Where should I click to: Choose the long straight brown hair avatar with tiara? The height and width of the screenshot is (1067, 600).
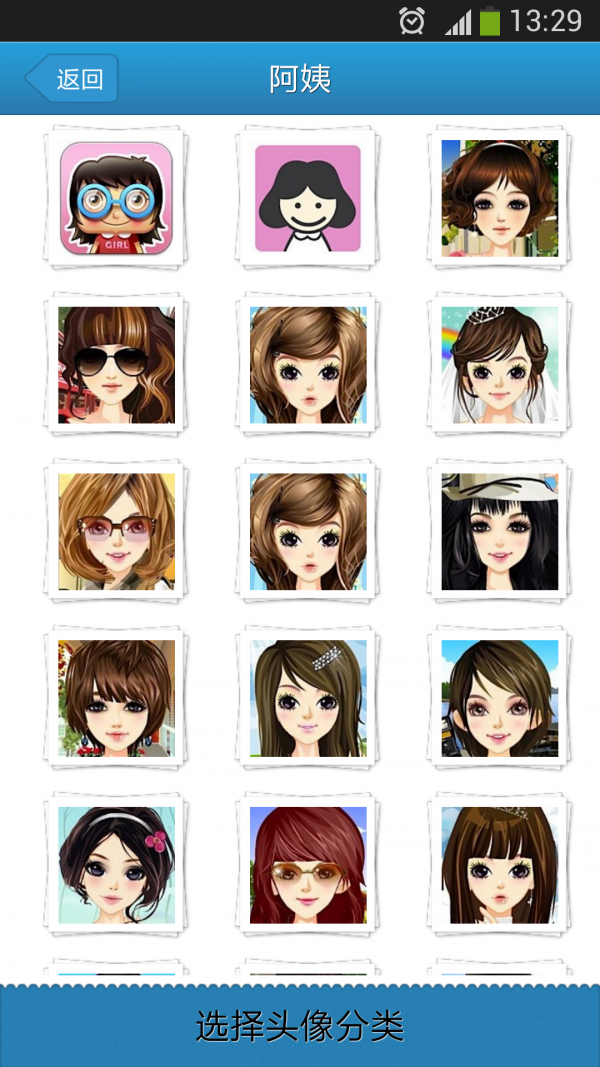499,864
